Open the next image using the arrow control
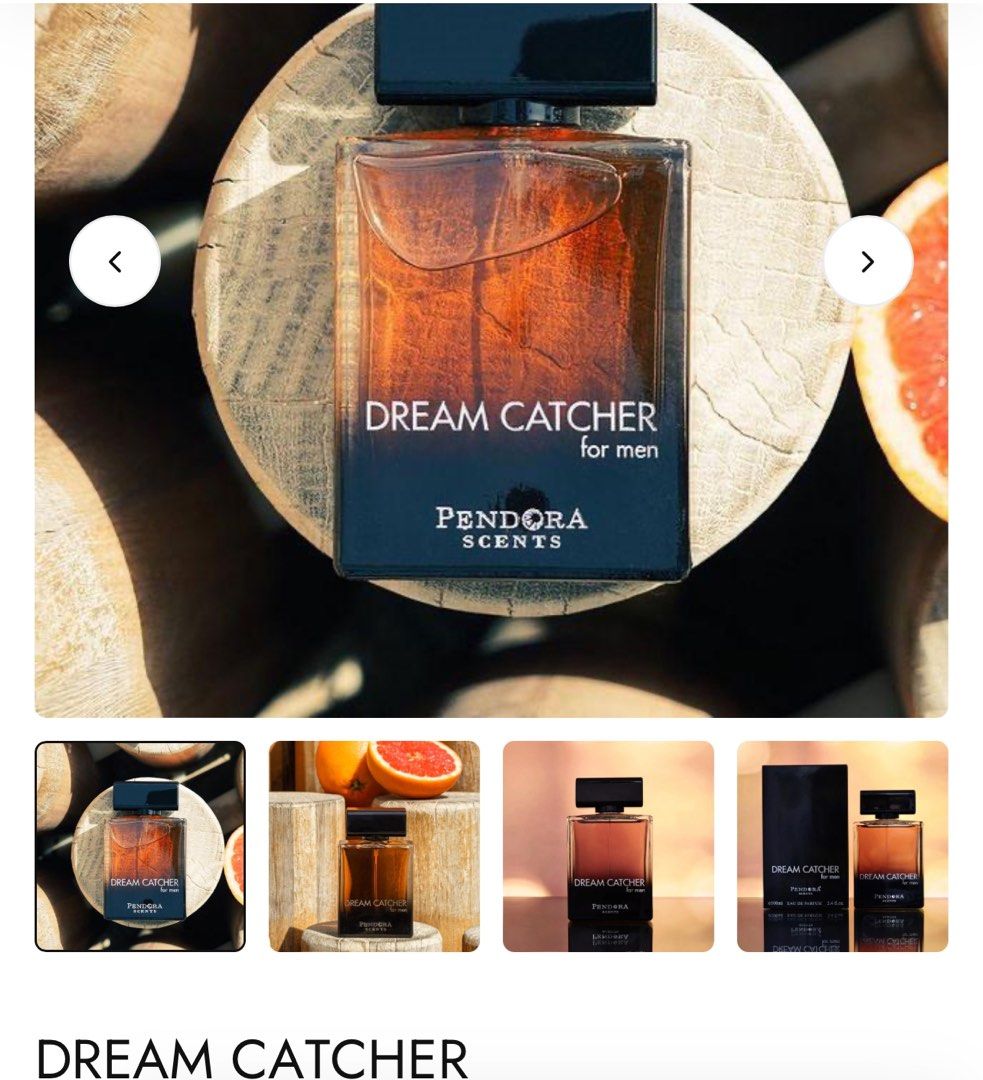983x1080 pixels. (x=869, y=260)
